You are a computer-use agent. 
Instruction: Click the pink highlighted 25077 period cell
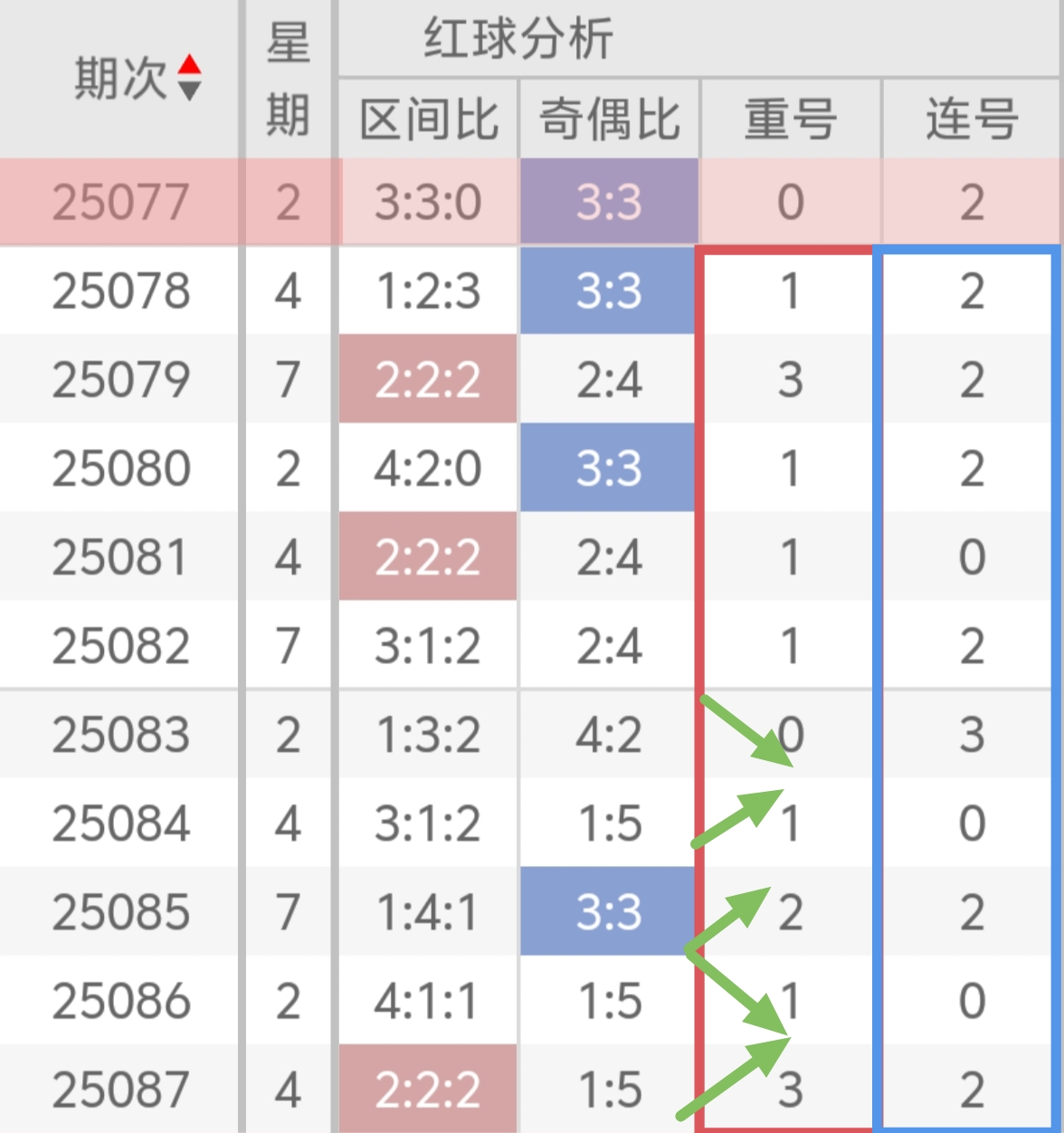[x=122, y=201]
